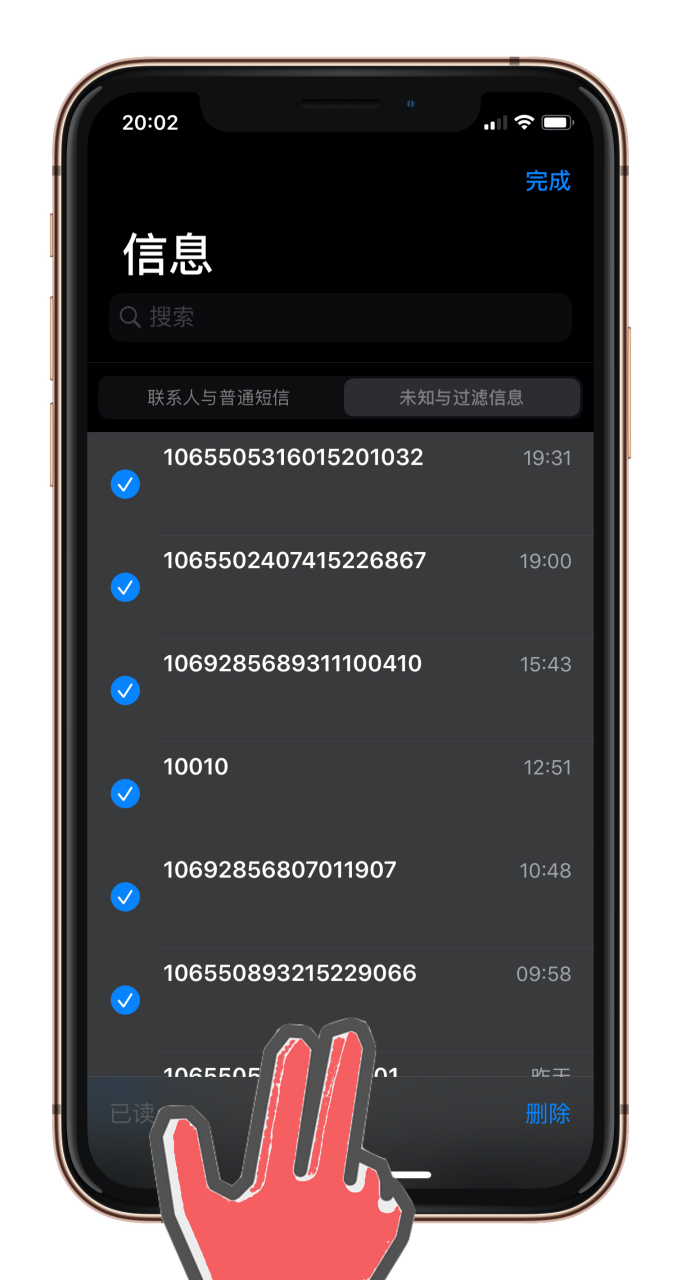This screenshot has height=1280, width=681.
Task: Deselect conversation 106550893215229066
Action: coord(125,1000)
